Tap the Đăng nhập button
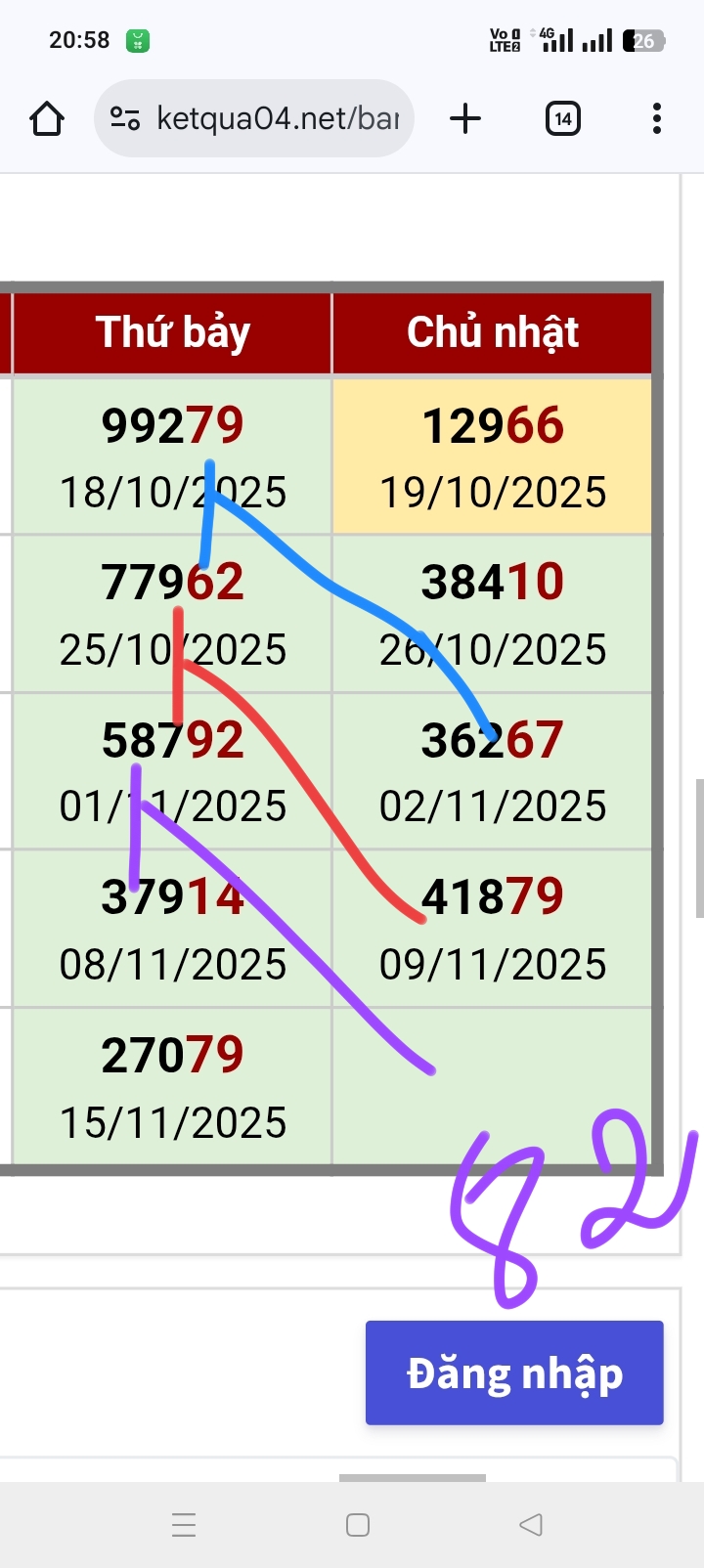 [514, 1372]
